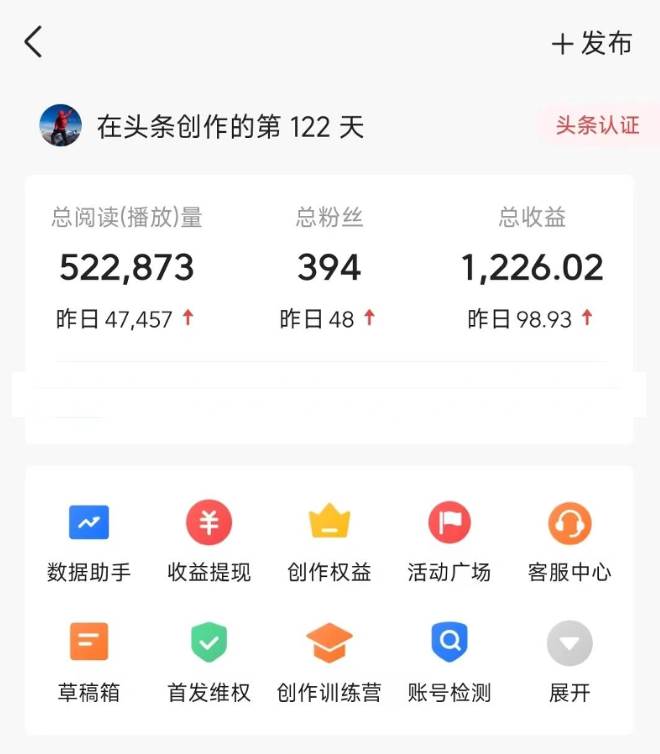660x754 pixels.
Task: Open 收益提现 earnings withdrawal
Action: coord(209,541)
